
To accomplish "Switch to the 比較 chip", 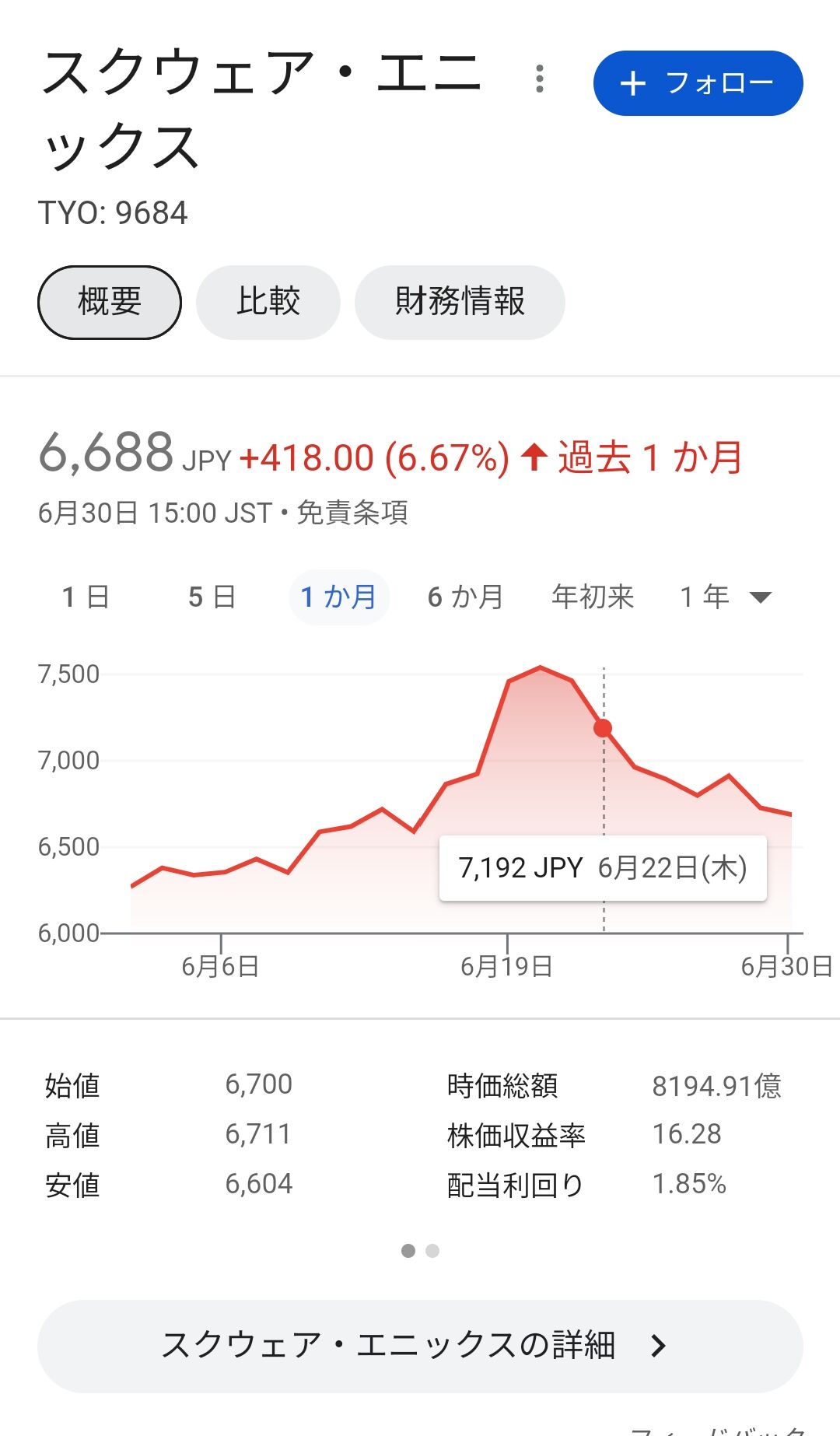I will (268, 302).
